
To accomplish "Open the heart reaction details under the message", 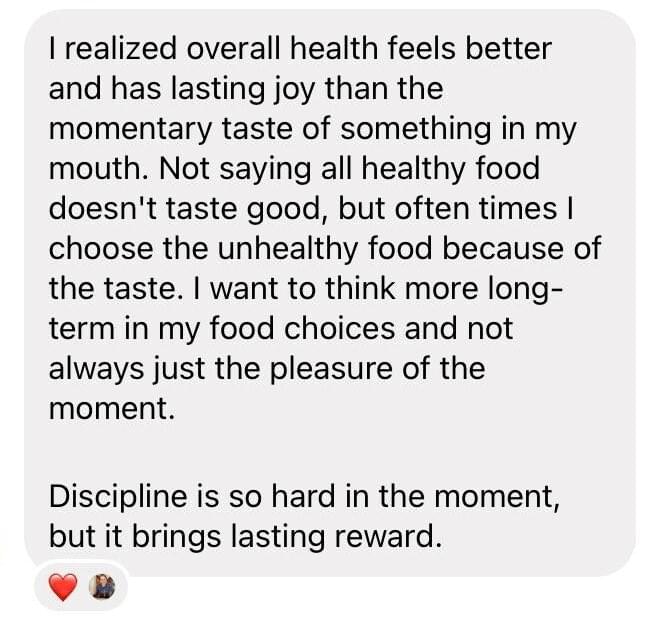I will (63, 589).
